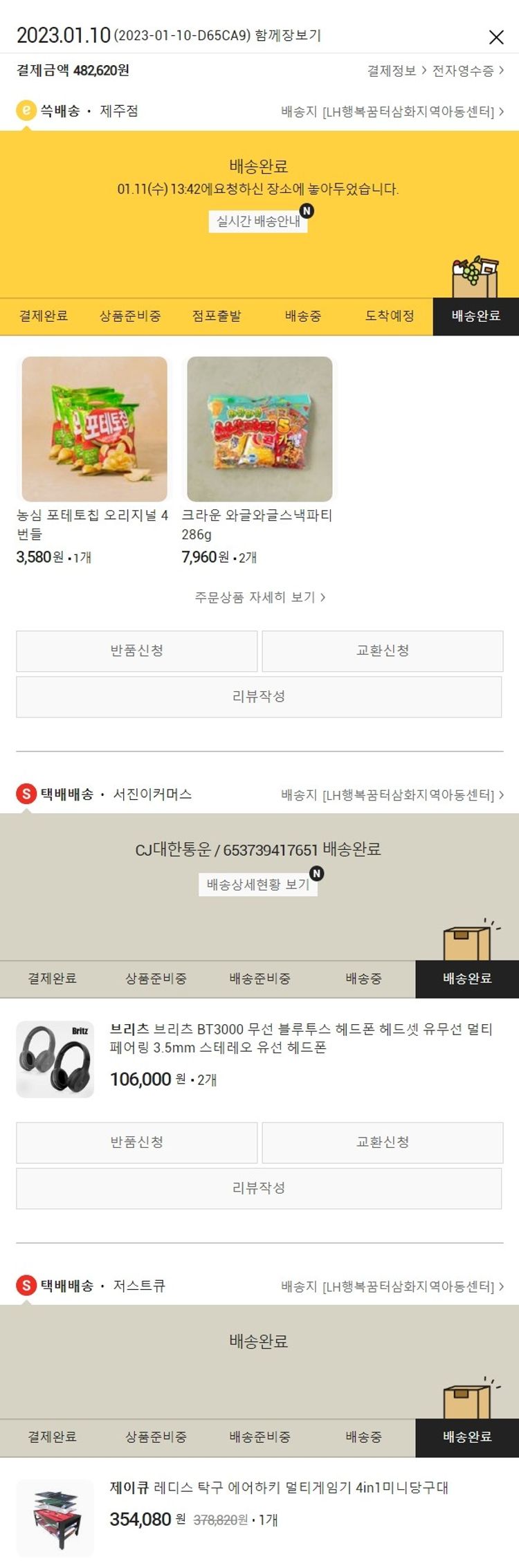Open the 브리츠 BT3000 headphone product
Screen dimensions: 519x1568
[x=301, y=1038]
